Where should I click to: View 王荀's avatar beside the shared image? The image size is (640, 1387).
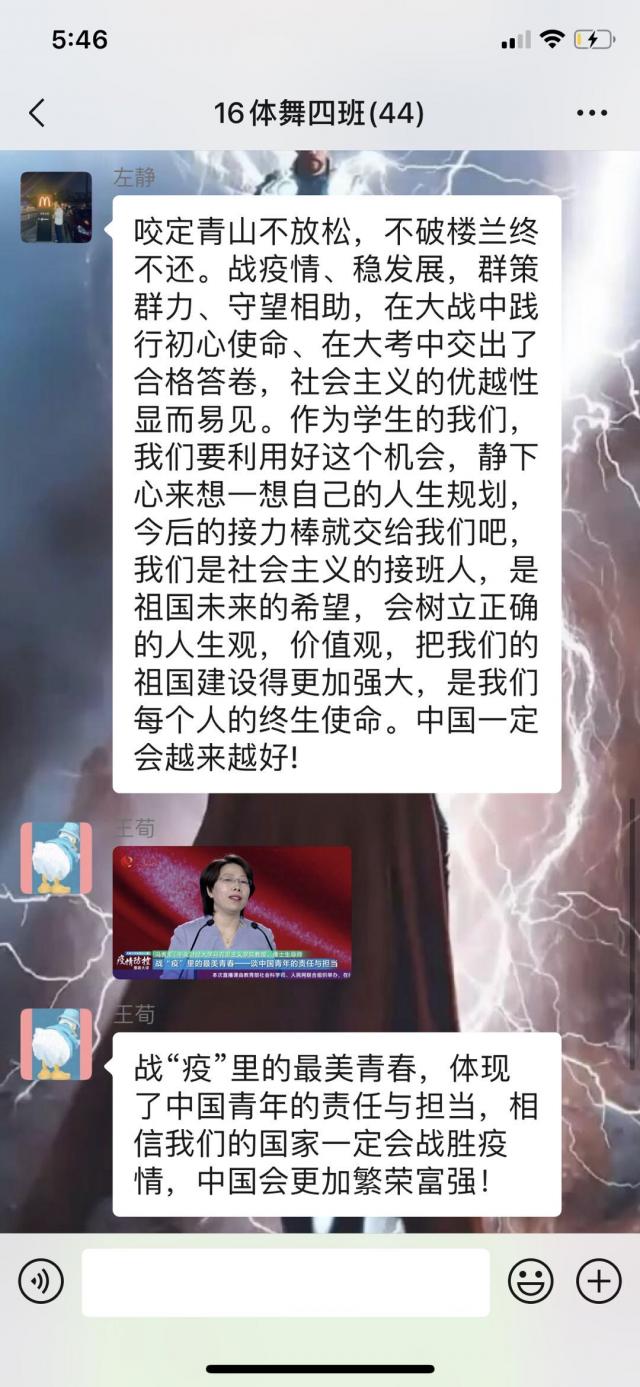pyautogui.click(x=56, y=858)
